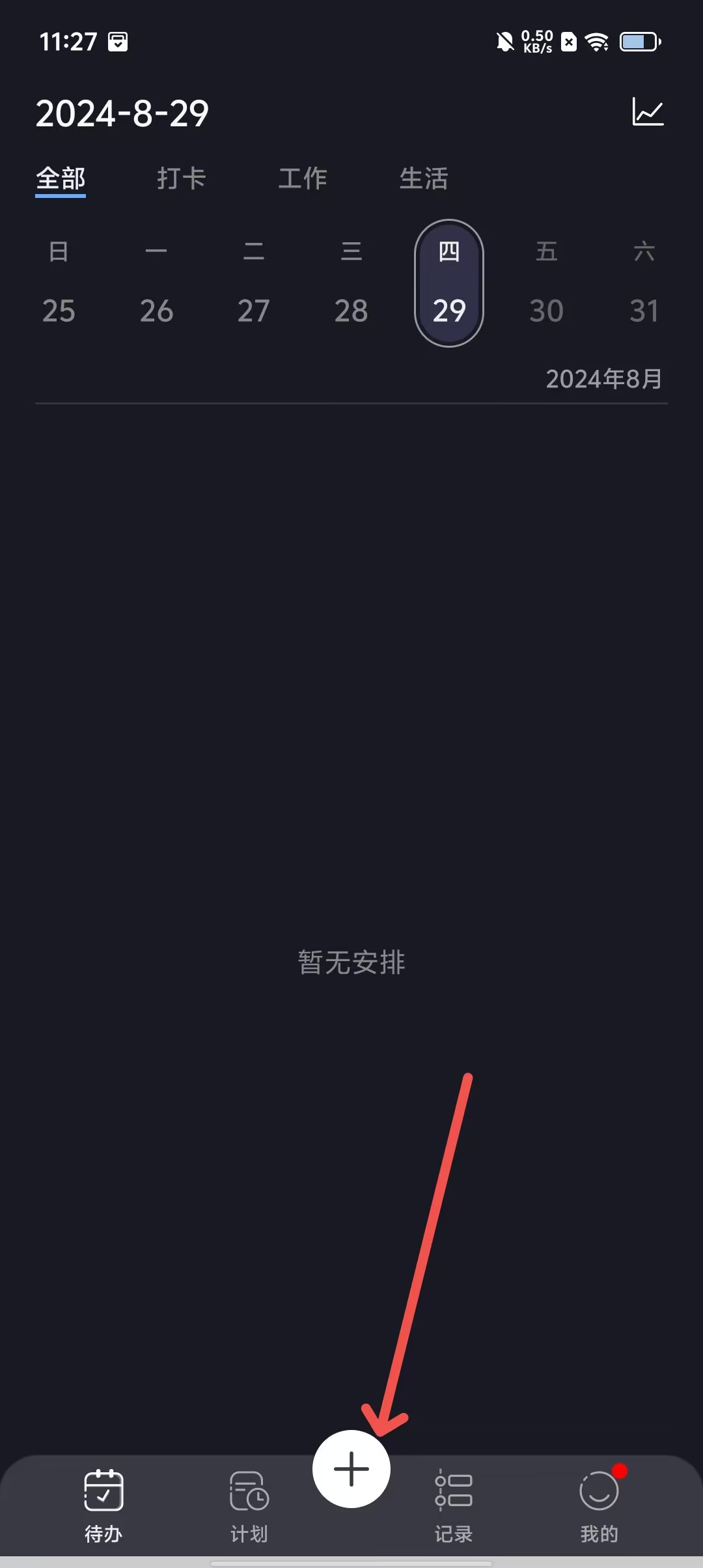Switch to the 打卡 category tab
The image size is (703, 1568).
point(181,178)
